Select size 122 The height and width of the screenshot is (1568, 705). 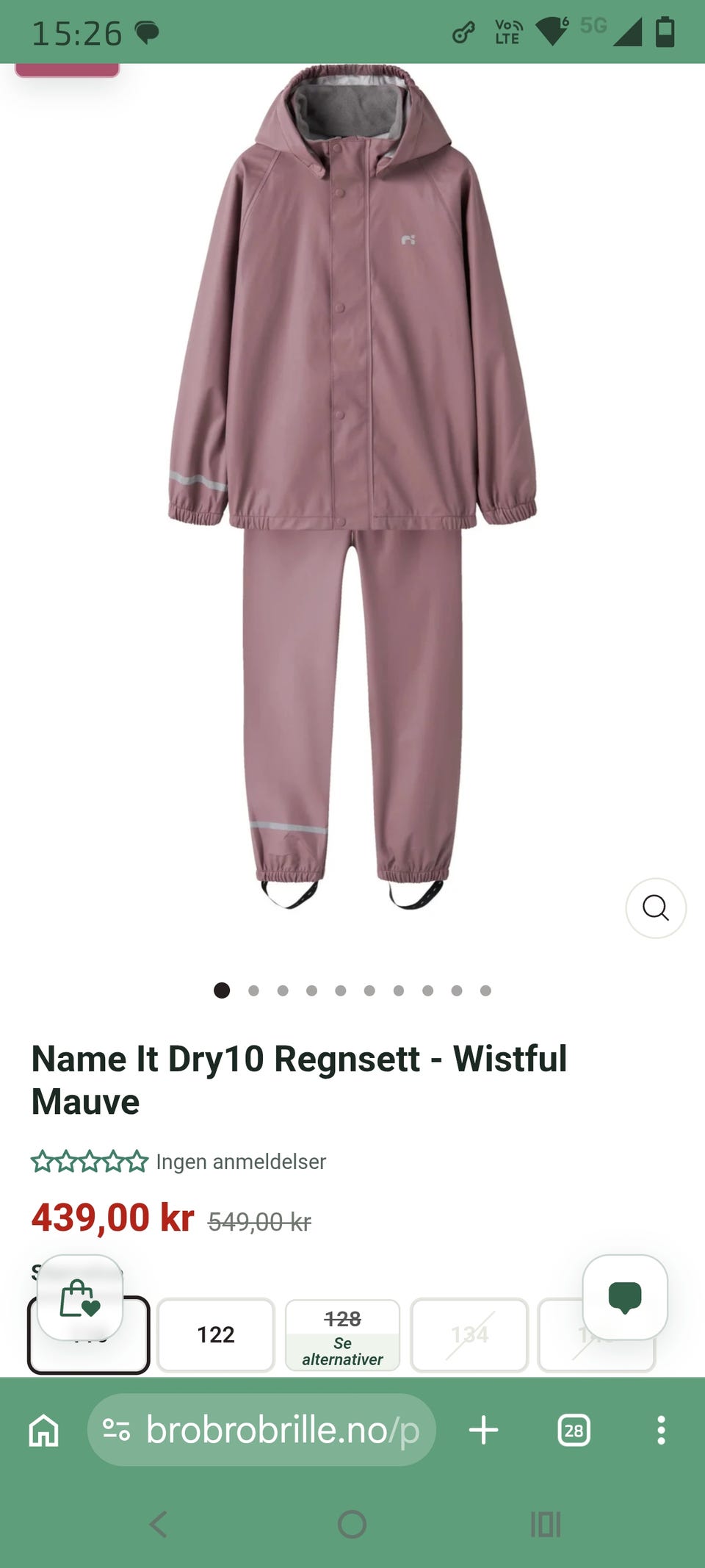click(x=216, y=1334)
